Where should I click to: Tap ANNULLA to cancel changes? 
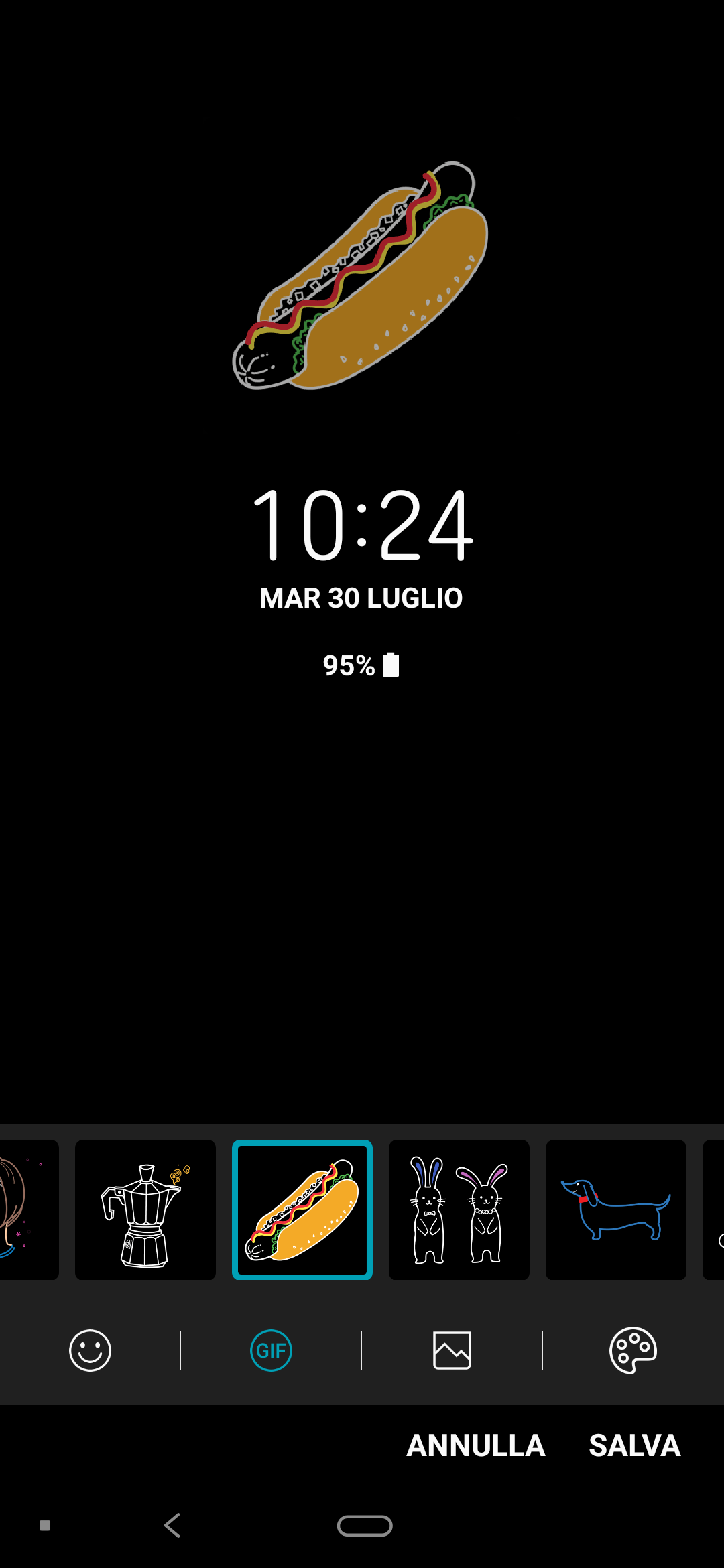tap(476, 1445)
